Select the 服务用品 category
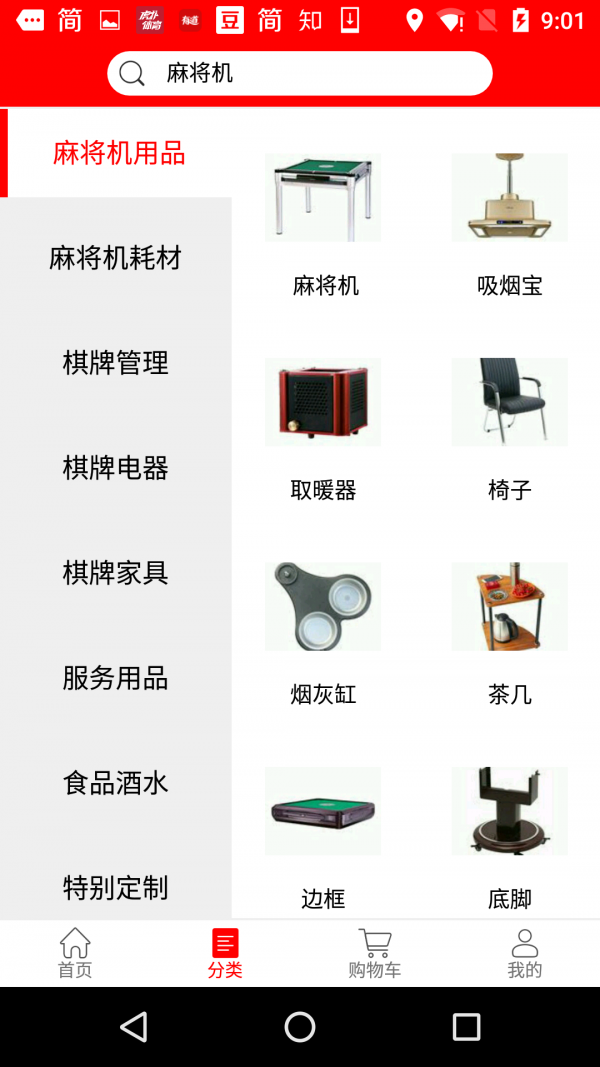 (116, 678)
